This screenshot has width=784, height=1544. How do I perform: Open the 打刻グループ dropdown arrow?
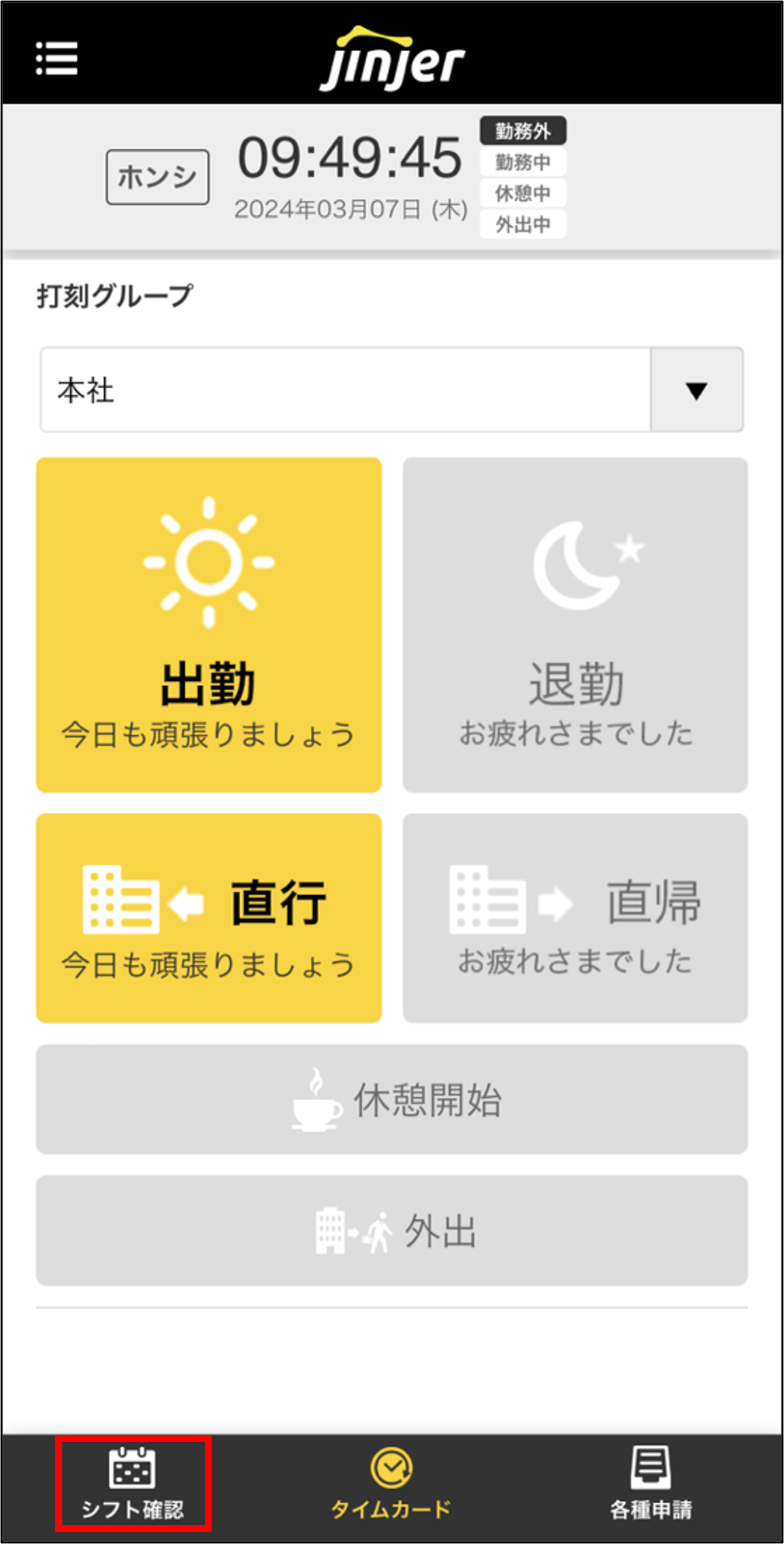[x=697, y=389]
